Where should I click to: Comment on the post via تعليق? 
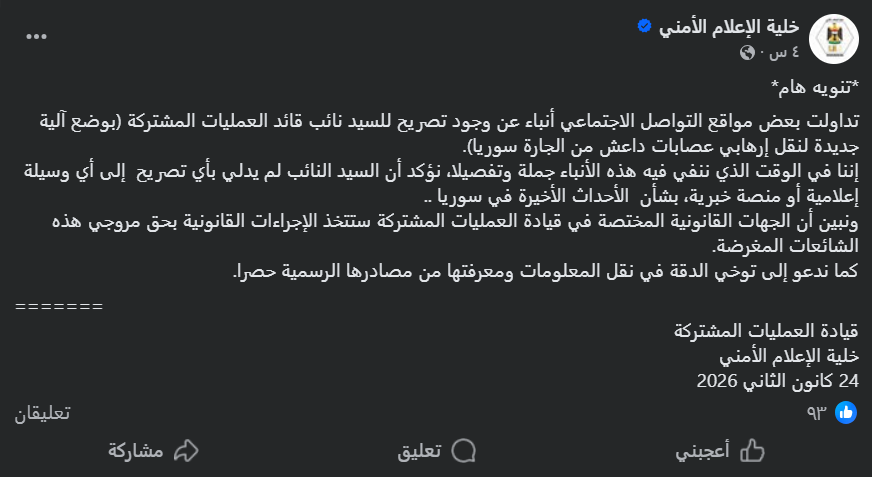coord(435,450)
